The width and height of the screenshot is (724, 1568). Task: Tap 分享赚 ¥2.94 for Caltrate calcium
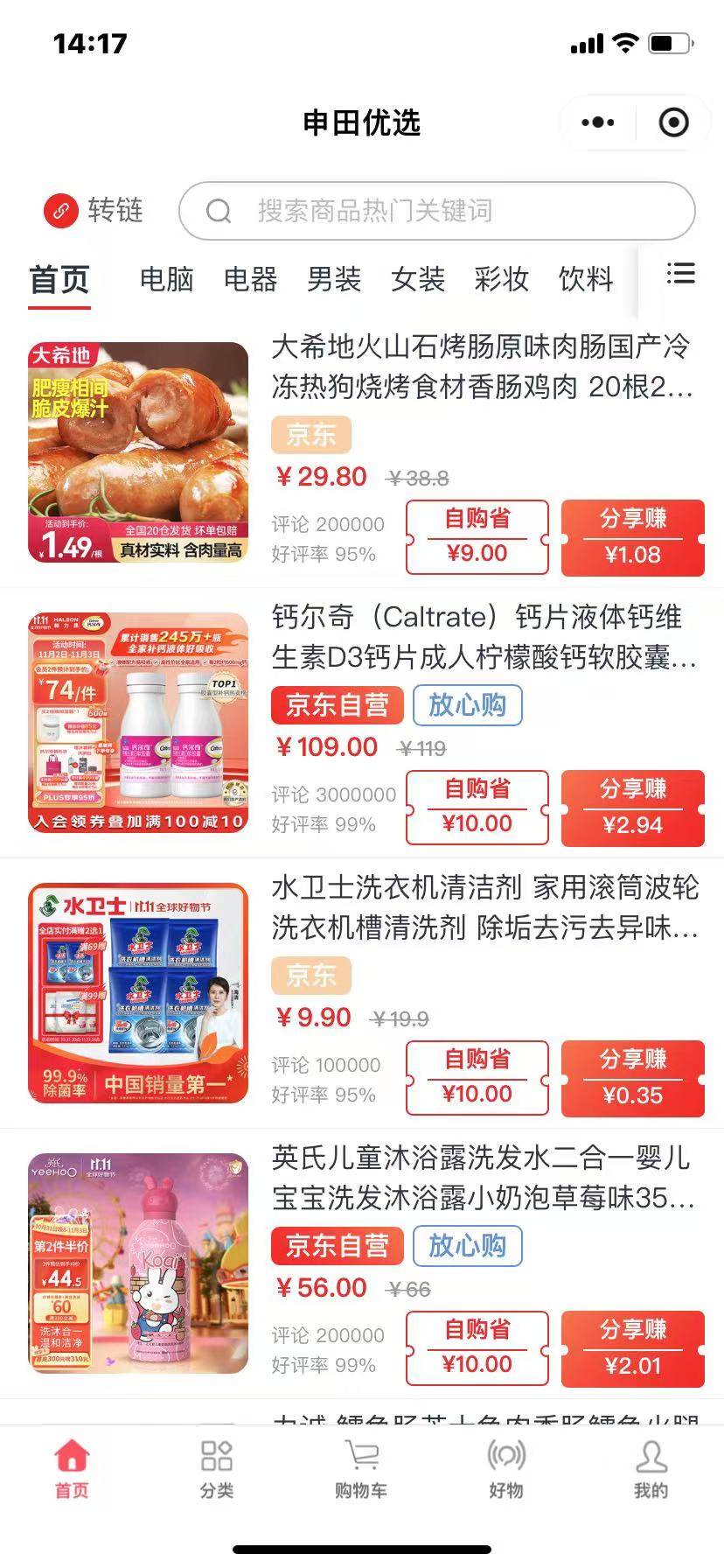[632, 808]
